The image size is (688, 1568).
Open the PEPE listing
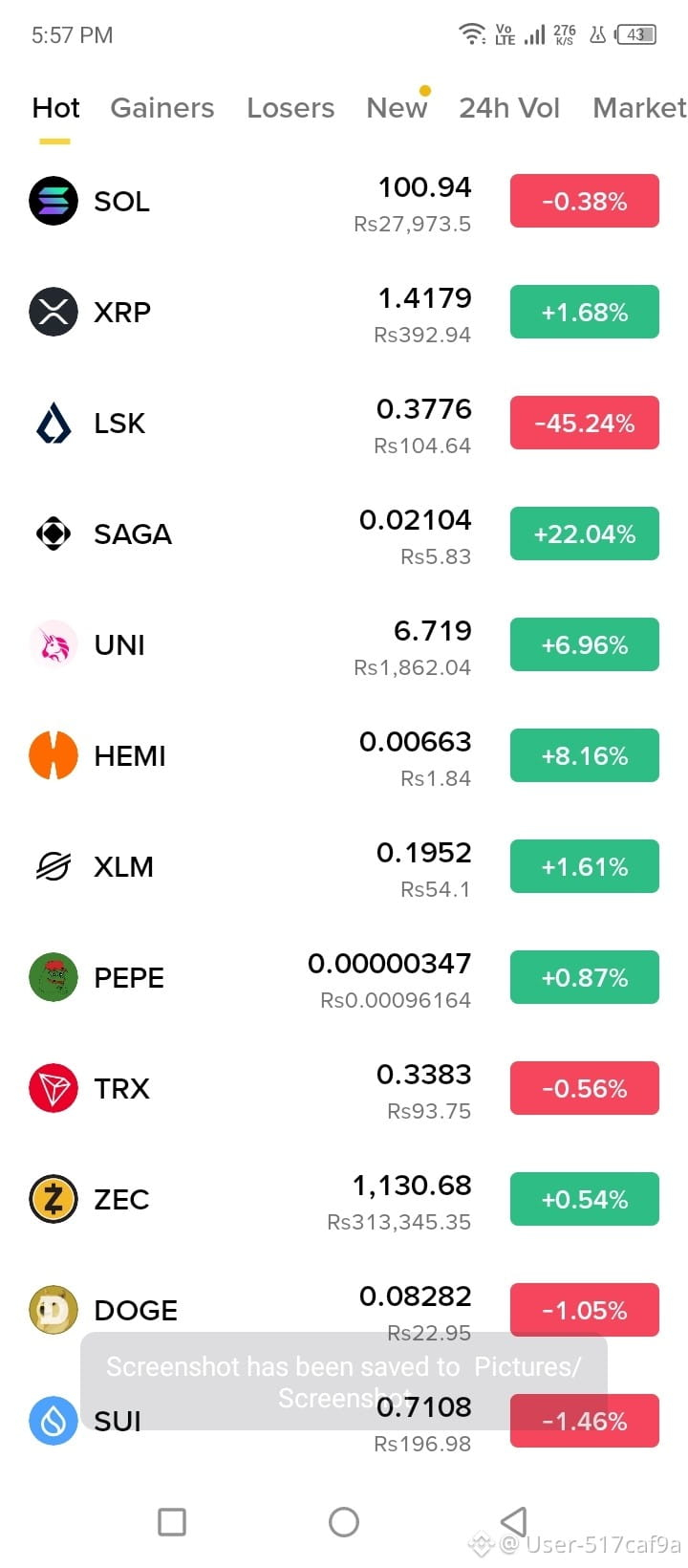[x=344, y=978]
